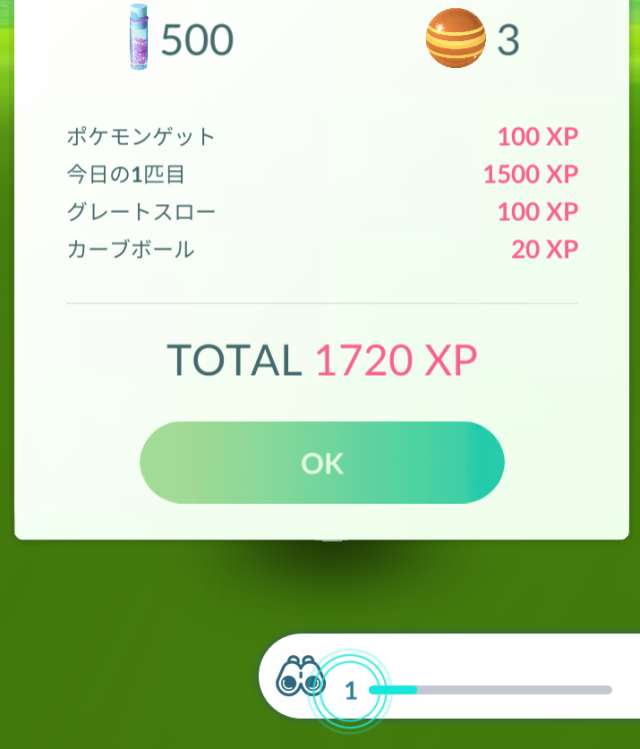Open the research binoculars panel
Screen dimensions: 640x749
[x=300, y=678]
